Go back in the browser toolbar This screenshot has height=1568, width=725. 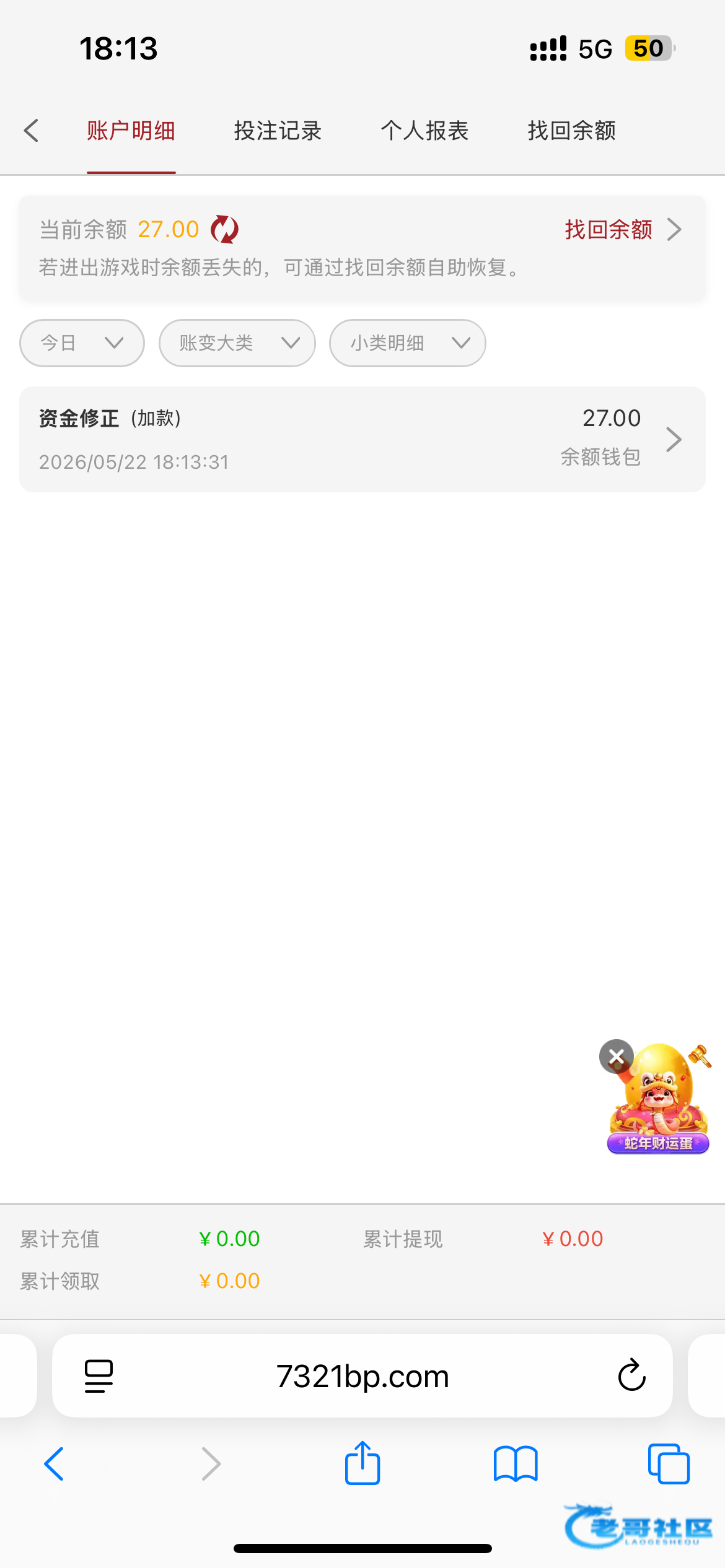54,1464
